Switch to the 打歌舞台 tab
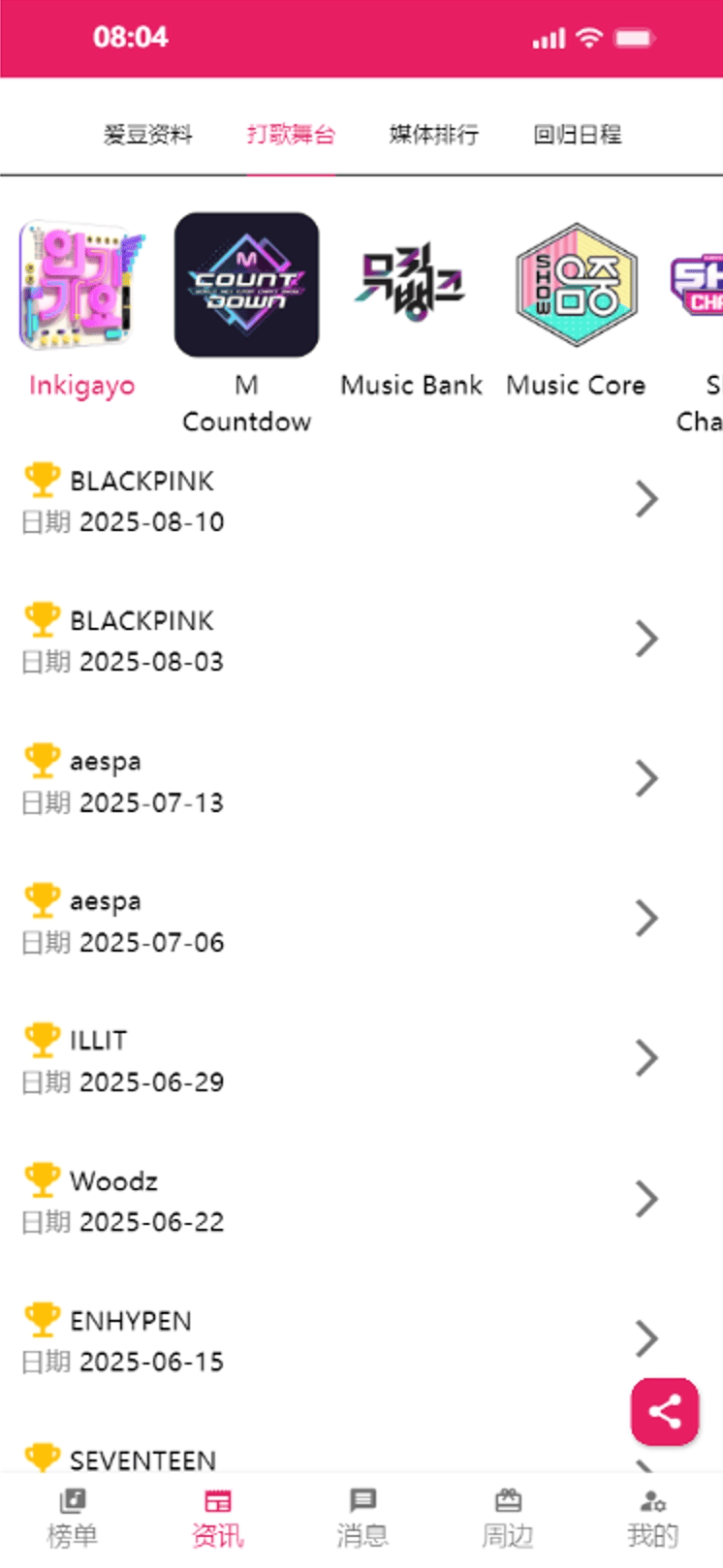Viewport: 723px width, 1568px height. click(291, 135)
